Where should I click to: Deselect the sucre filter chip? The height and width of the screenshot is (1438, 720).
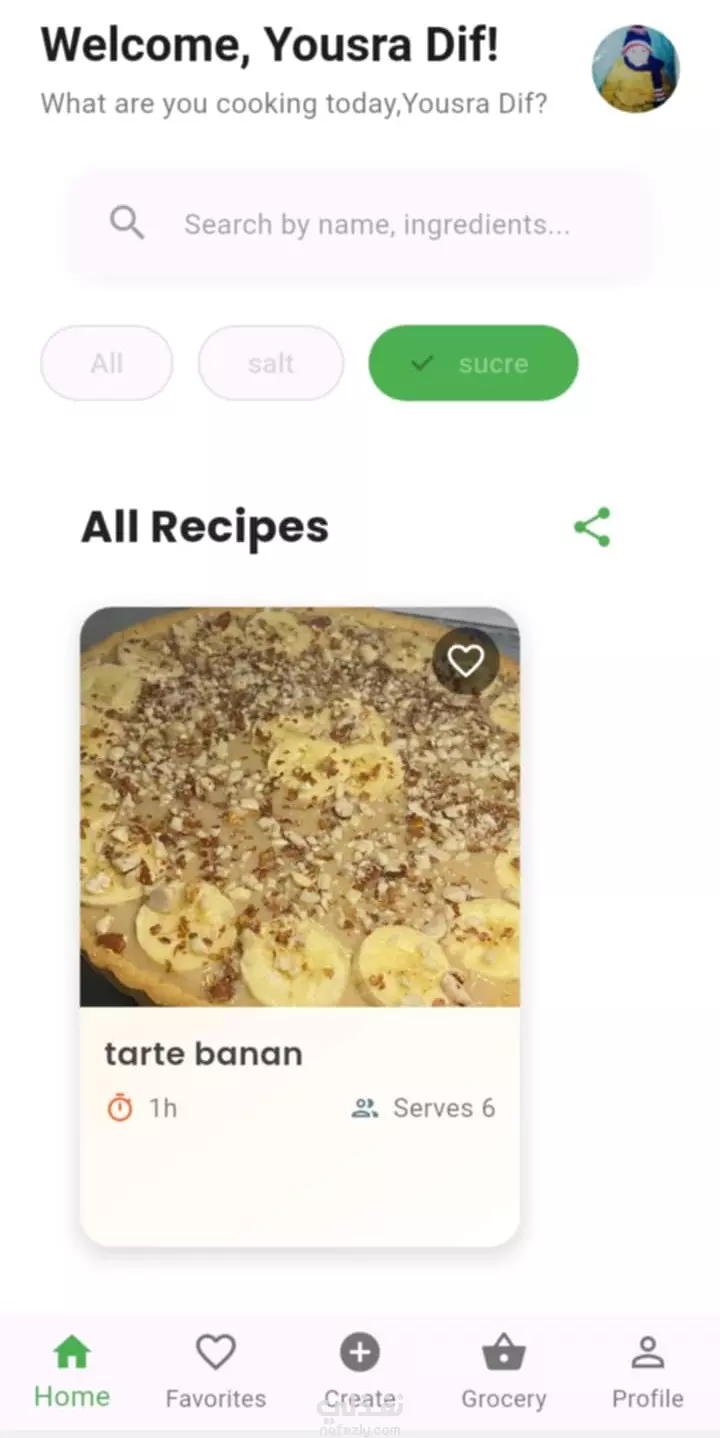coord(473,363)
